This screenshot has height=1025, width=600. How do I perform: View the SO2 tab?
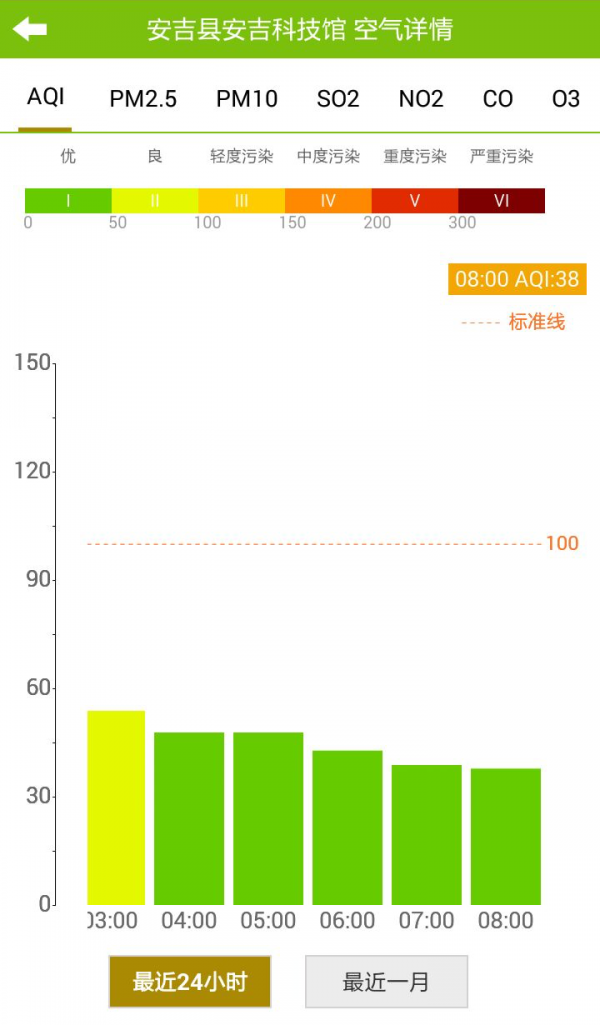(338, 99)
